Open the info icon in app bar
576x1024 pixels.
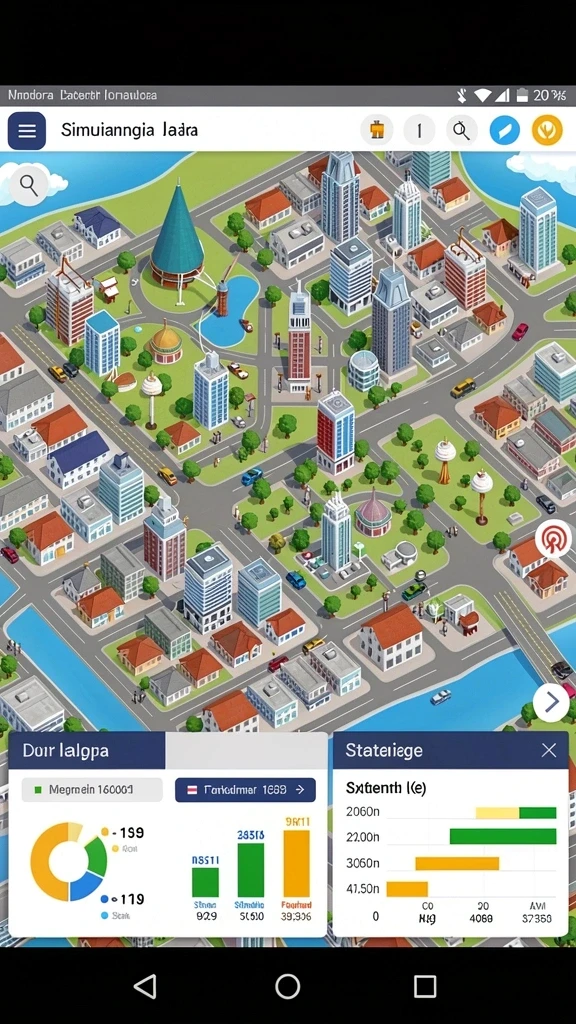(419, 131)
